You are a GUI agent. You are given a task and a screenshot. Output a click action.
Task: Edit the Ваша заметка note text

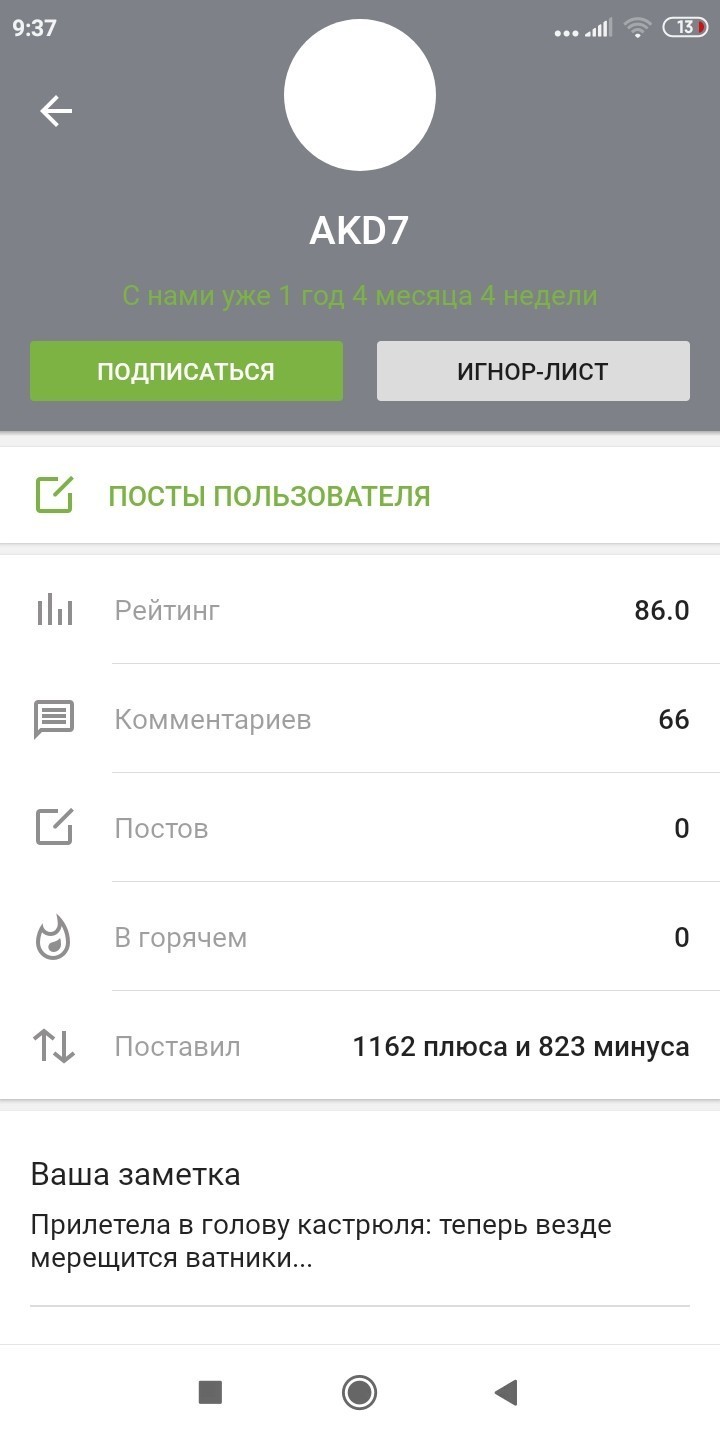pos(321,1242)
